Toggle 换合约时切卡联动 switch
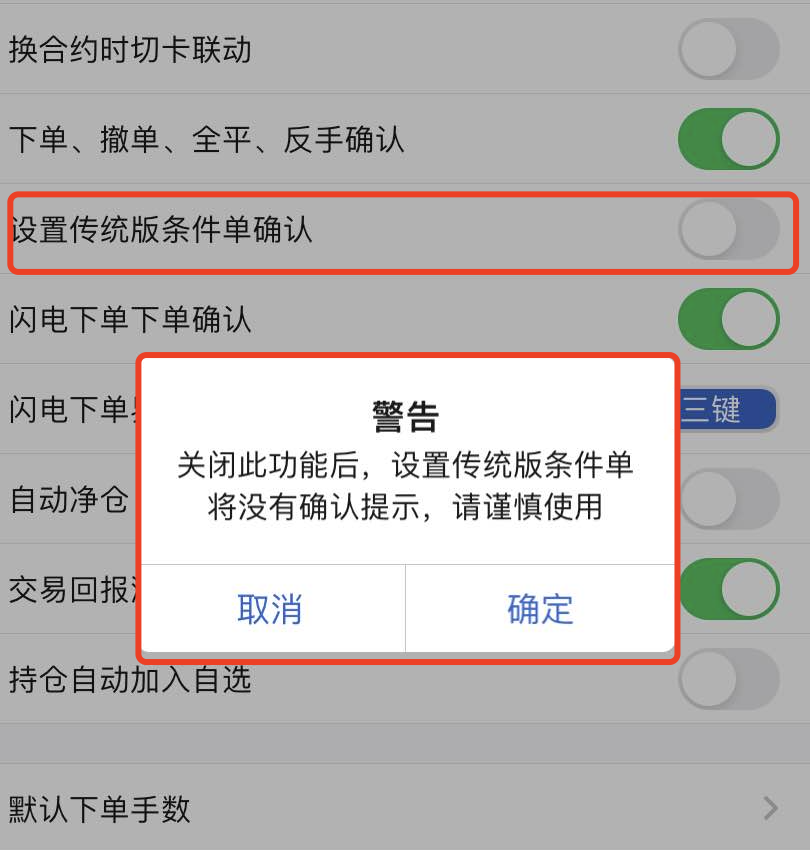This screenshot has height=850, width=810. tap(728, 49)
